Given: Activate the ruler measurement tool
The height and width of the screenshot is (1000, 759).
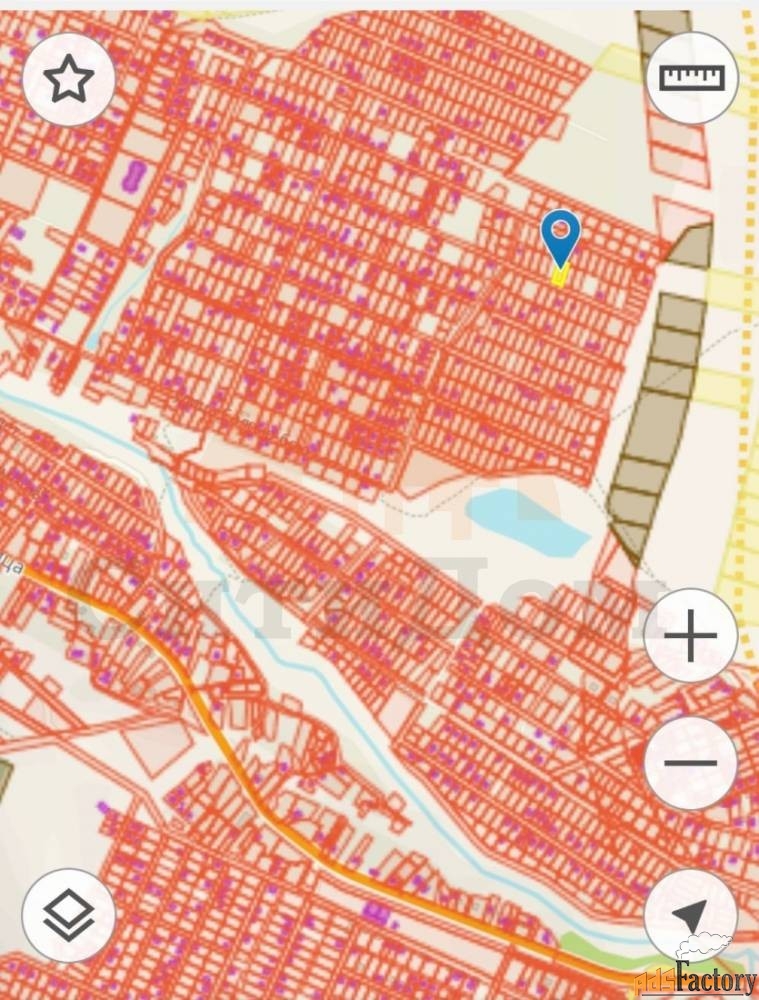Looking at the screenshot, I should (x=691, y=78).
